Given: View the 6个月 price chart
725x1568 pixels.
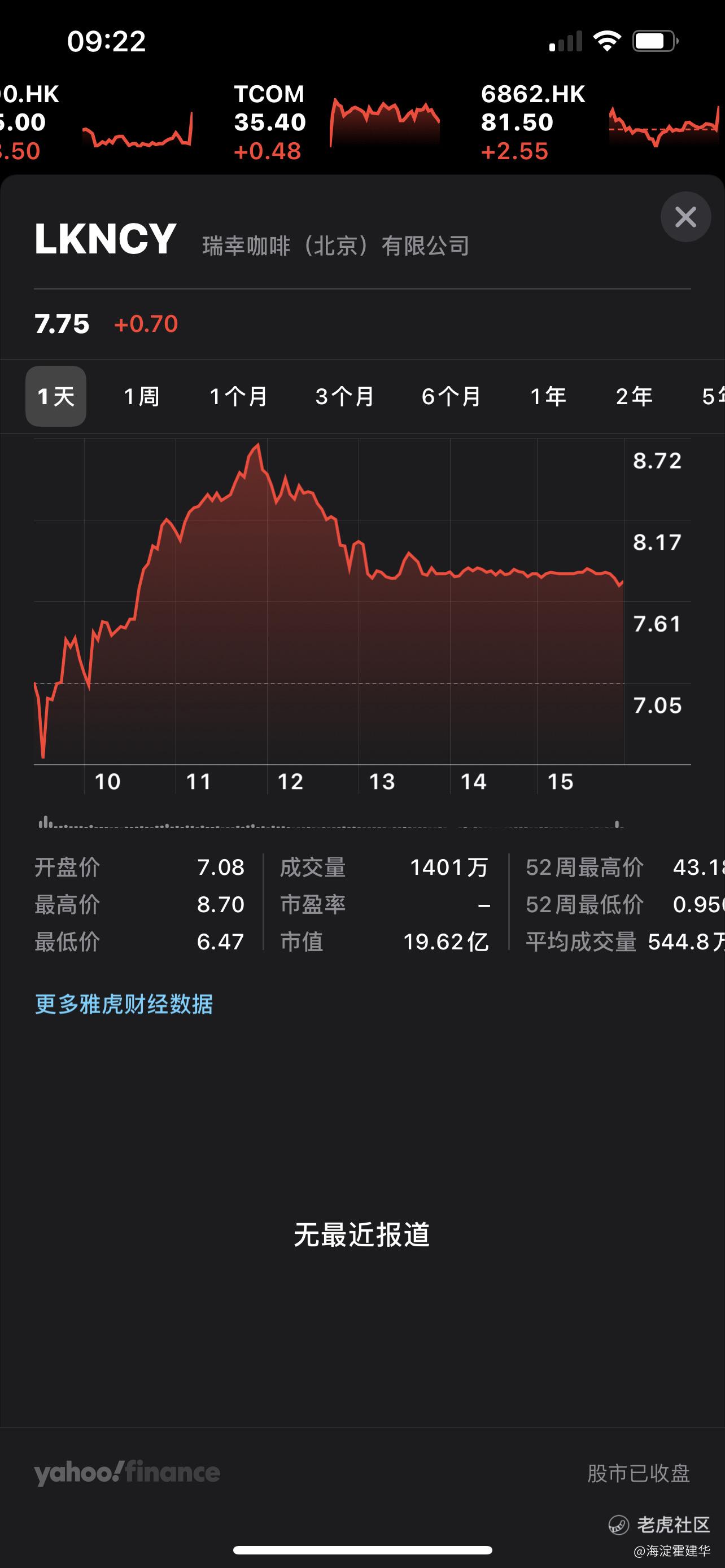Looking at the screenshot, I should pos(451,396).
